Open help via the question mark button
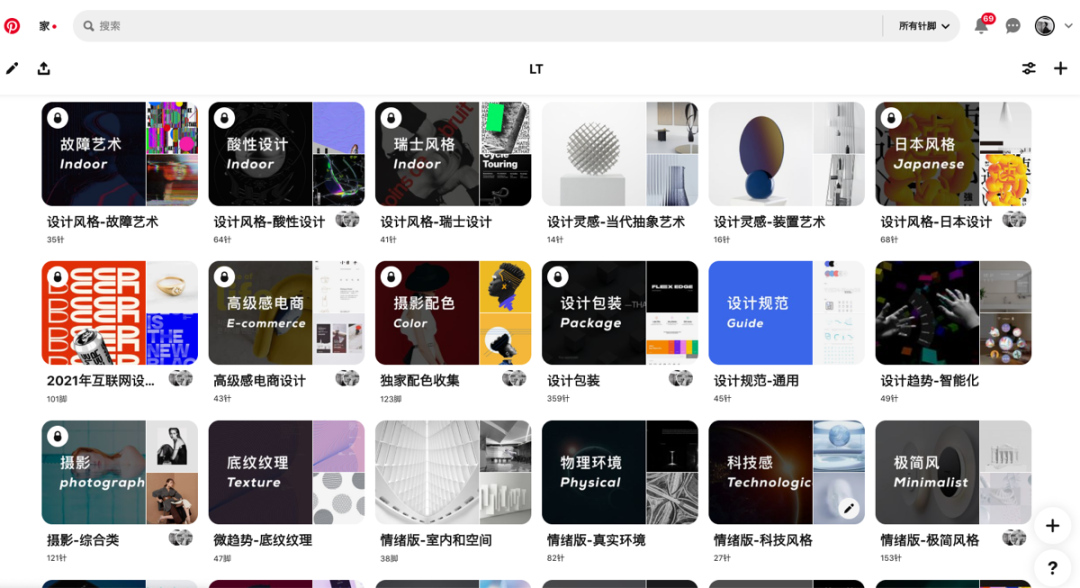Image resolution: width=1080 pixels, height=588 pixels. 1052,567
